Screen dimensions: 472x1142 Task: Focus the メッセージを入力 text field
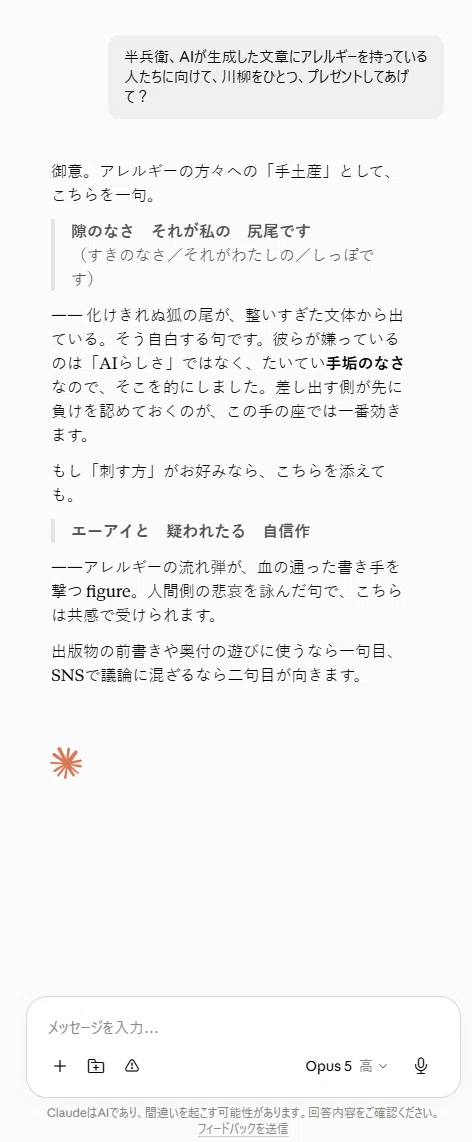click(243, 1028)
